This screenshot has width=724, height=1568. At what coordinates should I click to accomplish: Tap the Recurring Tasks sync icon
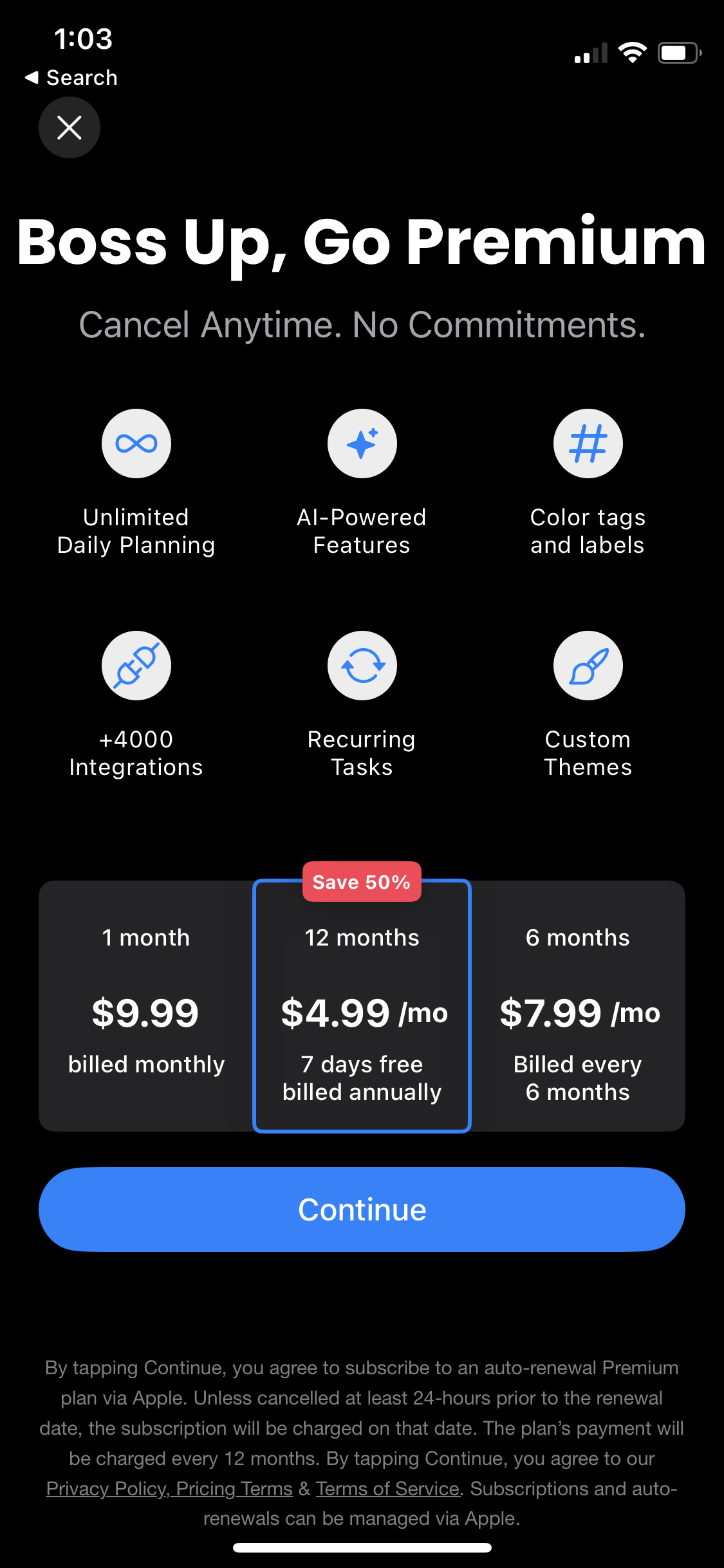click(362, 665)
